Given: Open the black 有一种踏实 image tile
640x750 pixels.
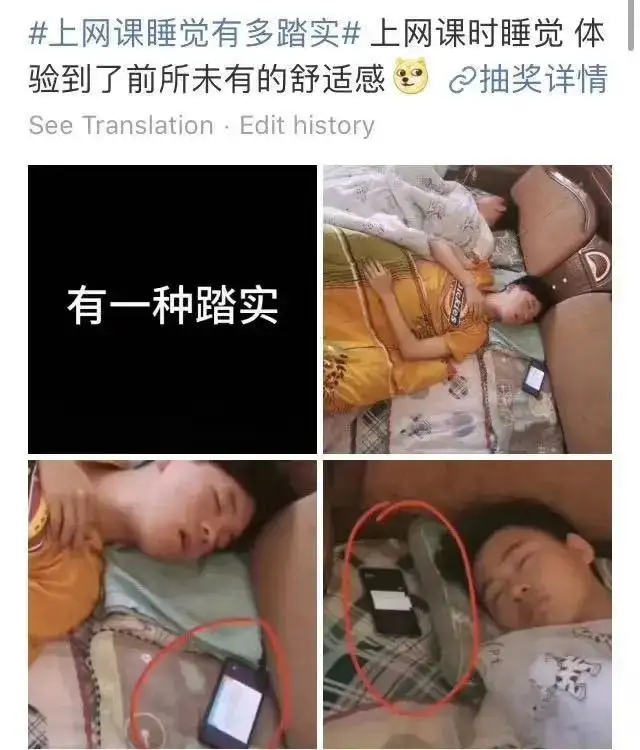Looking at the screenshot, I should [172, 309].
